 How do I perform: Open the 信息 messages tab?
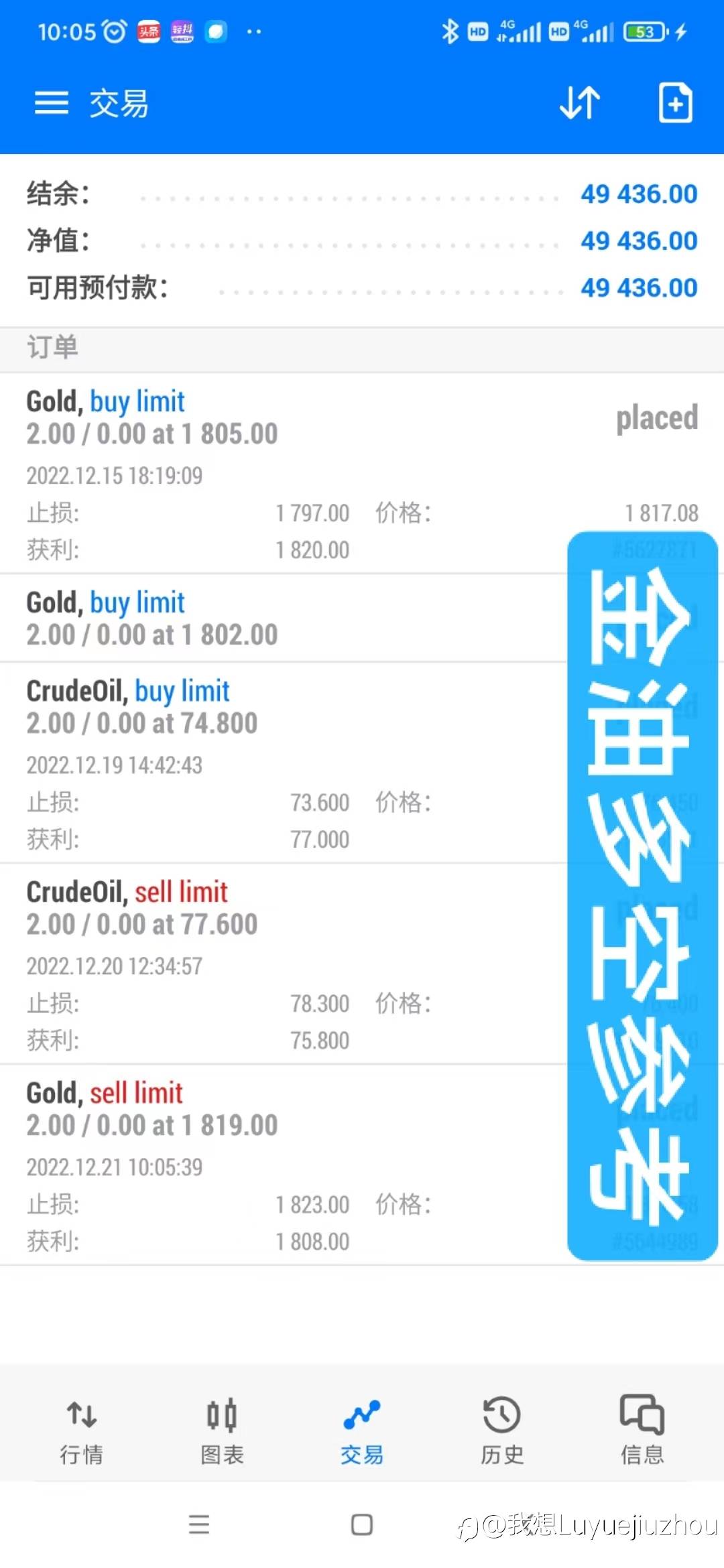tap(642, 1431)
